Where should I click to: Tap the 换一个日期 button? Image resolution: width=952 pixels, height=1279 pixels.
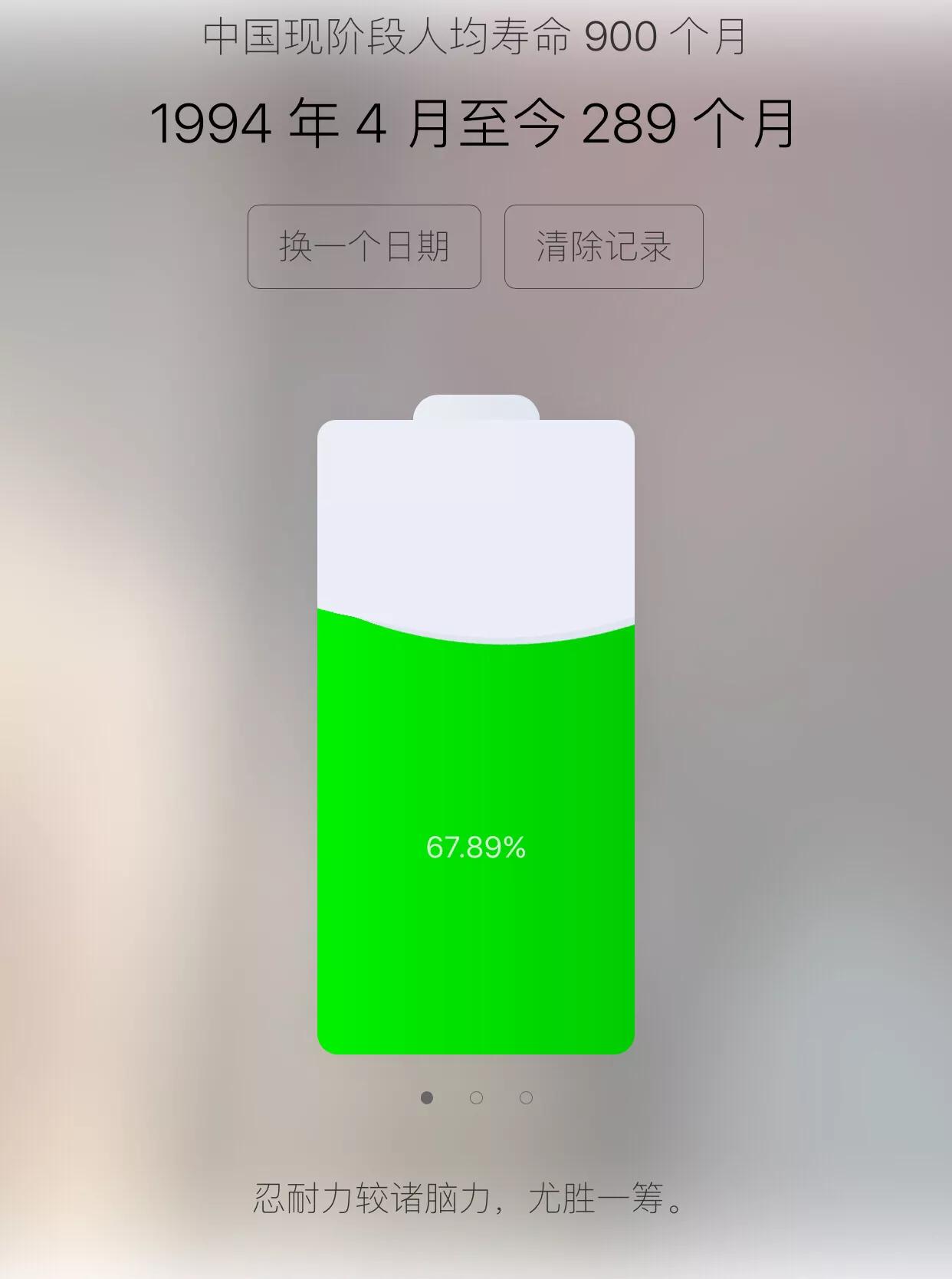coord(364,246)
